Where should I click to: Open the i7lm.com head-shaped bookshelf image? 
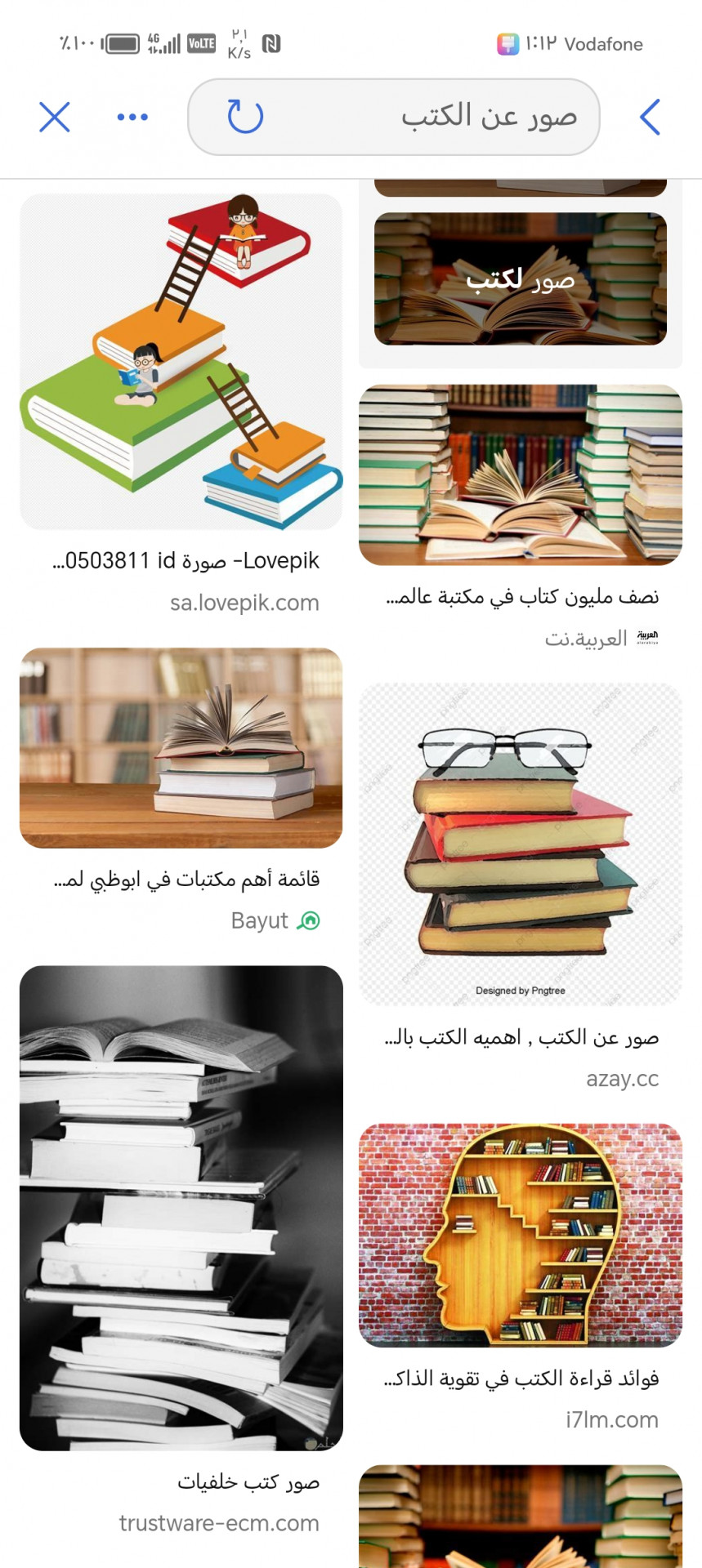click(x=521, y=1234)
